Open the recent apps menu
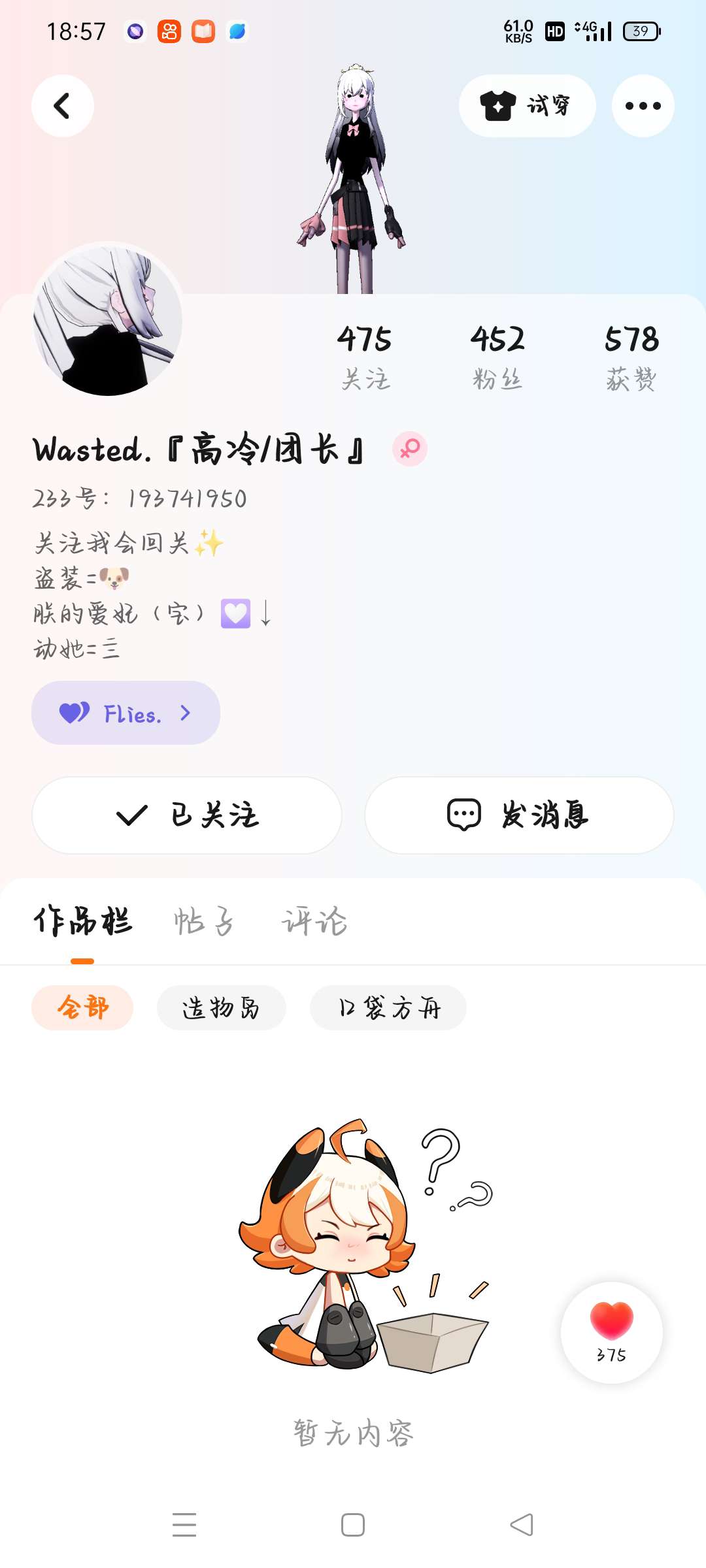This screenshot has width=706, height=1568. (184, 1525)
